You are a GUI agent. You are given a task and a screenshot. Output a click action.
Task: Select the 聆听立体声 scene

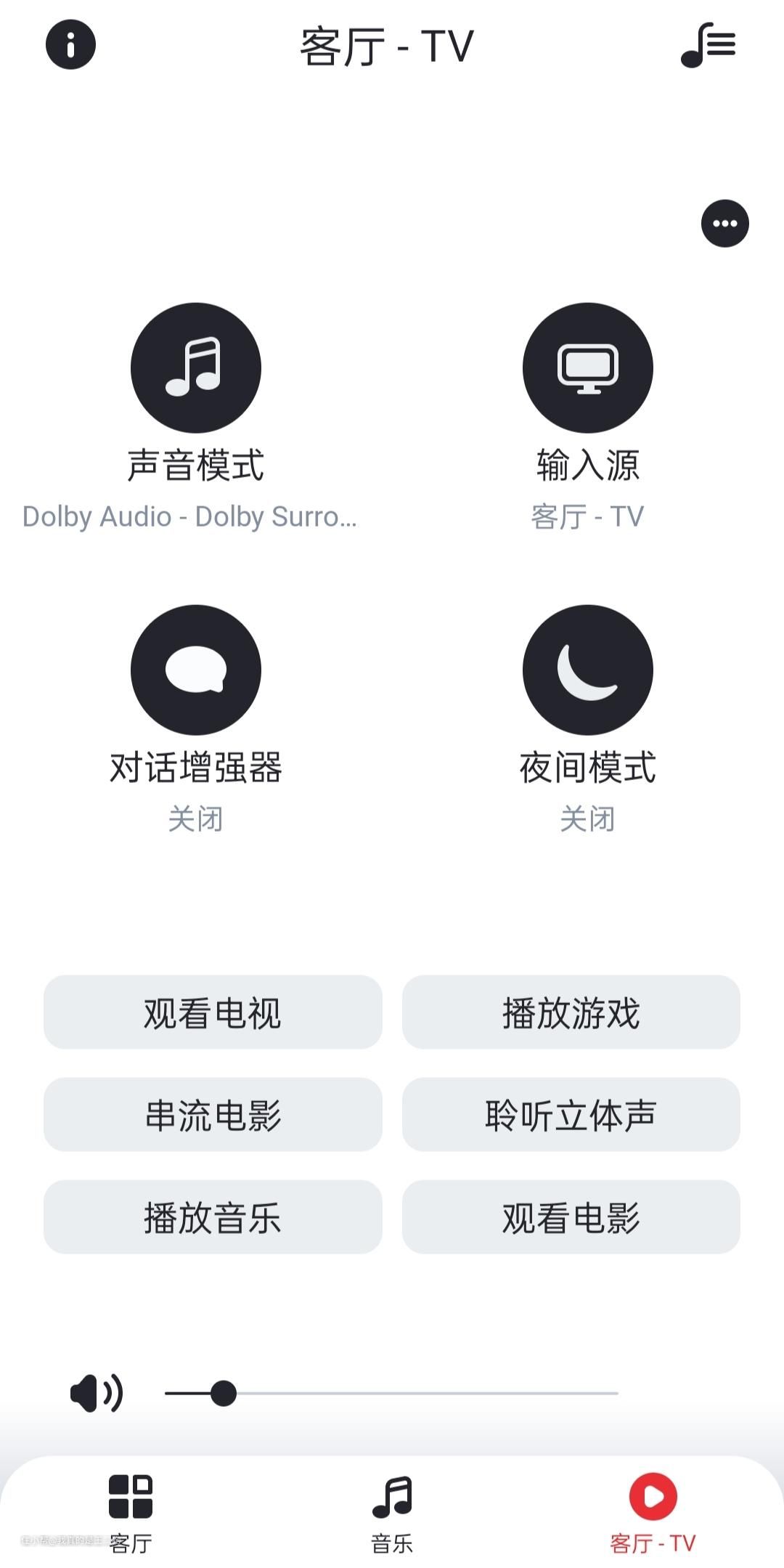coord(571,1115)
